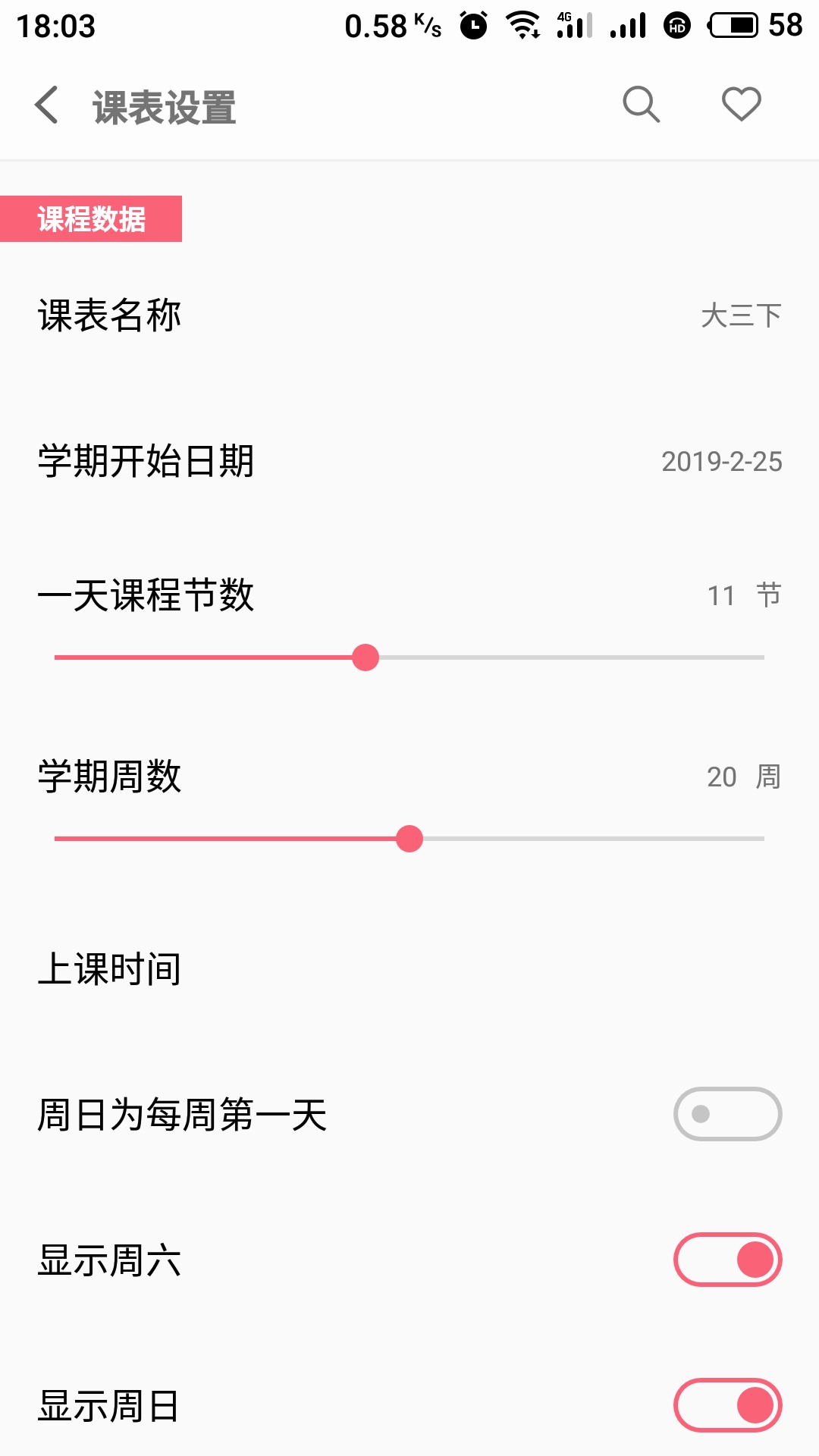
Task: Open the 学期开始日期 date picker
Action: (x=409, y=461)
